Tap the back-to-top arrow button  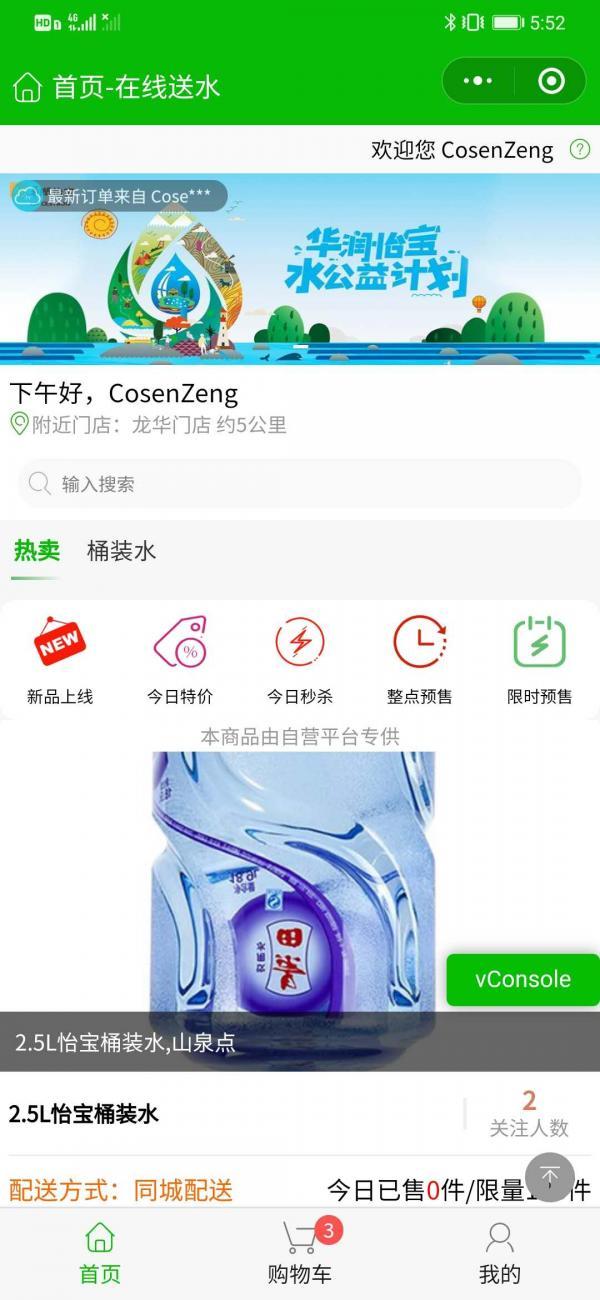coord(550,1177)
